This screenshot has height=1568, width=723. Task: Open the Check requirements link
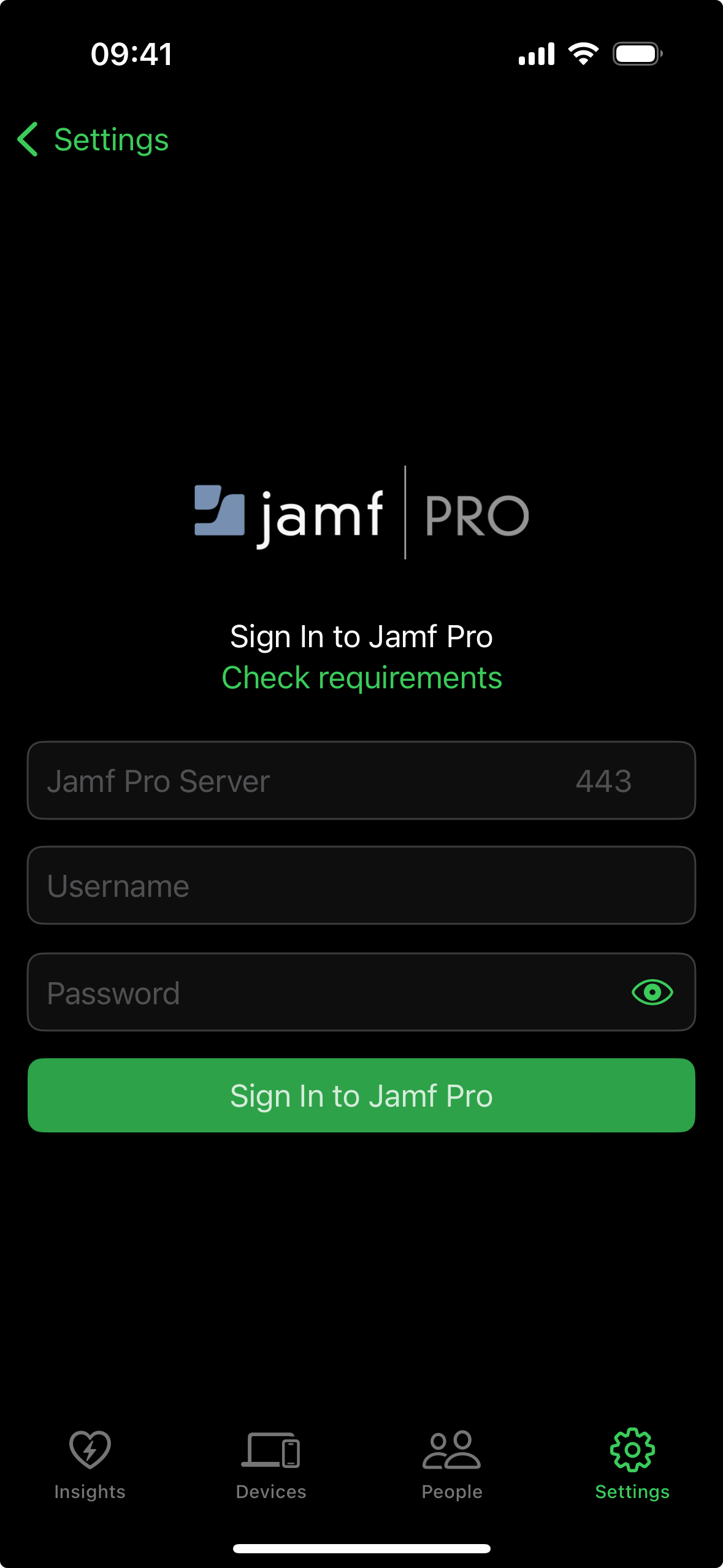click(x=362, y=678)
